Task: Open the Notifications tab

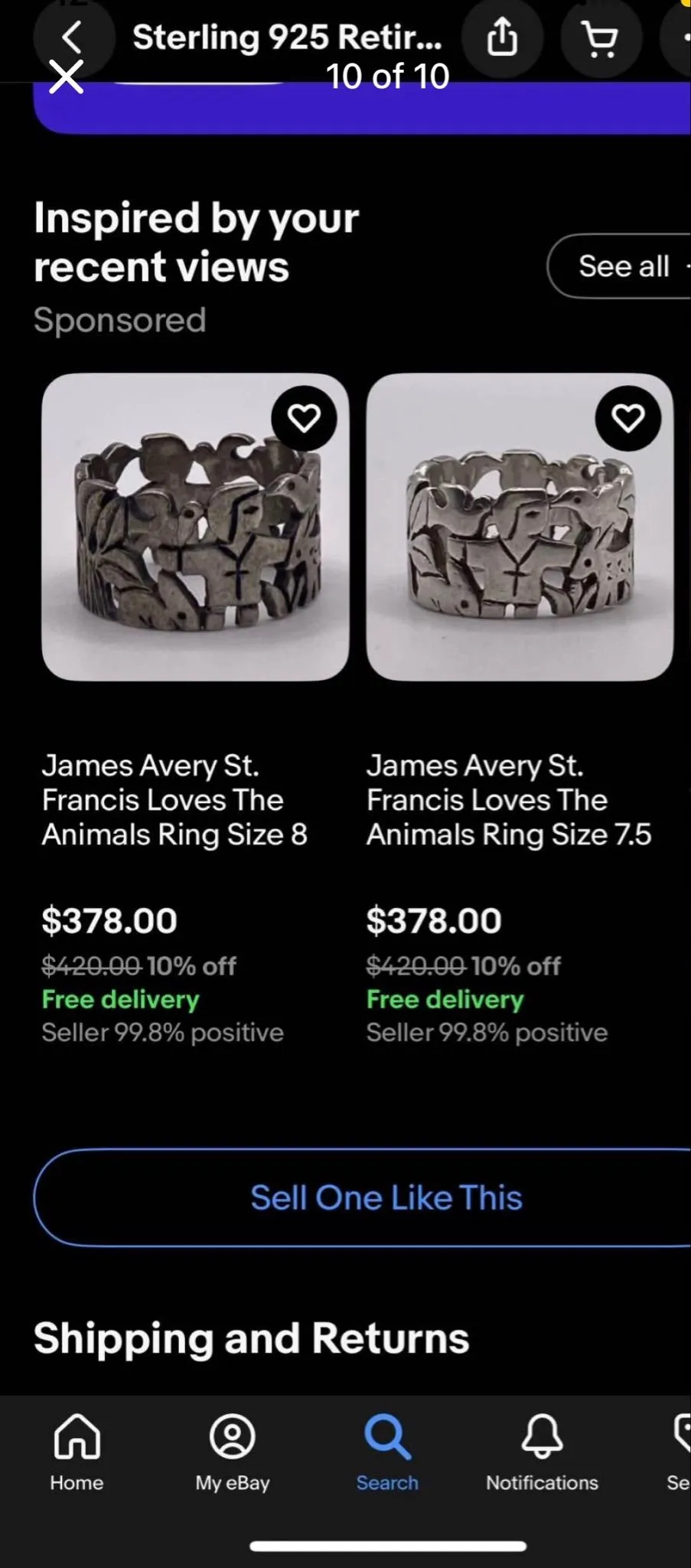Action: tap(543, 1452)
